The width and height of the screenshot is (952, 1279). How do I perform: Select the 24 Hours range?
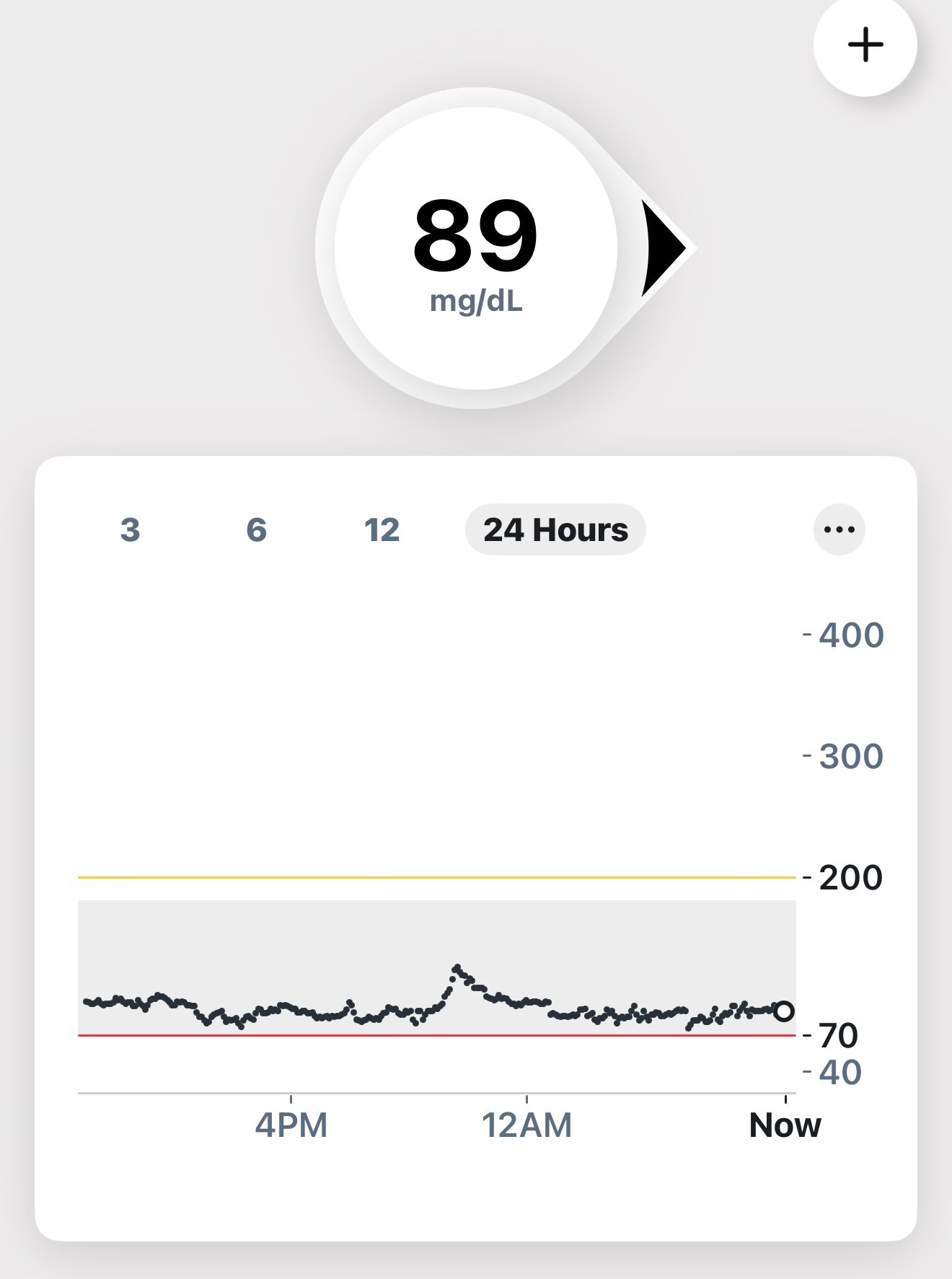click(x=555, y=530)
